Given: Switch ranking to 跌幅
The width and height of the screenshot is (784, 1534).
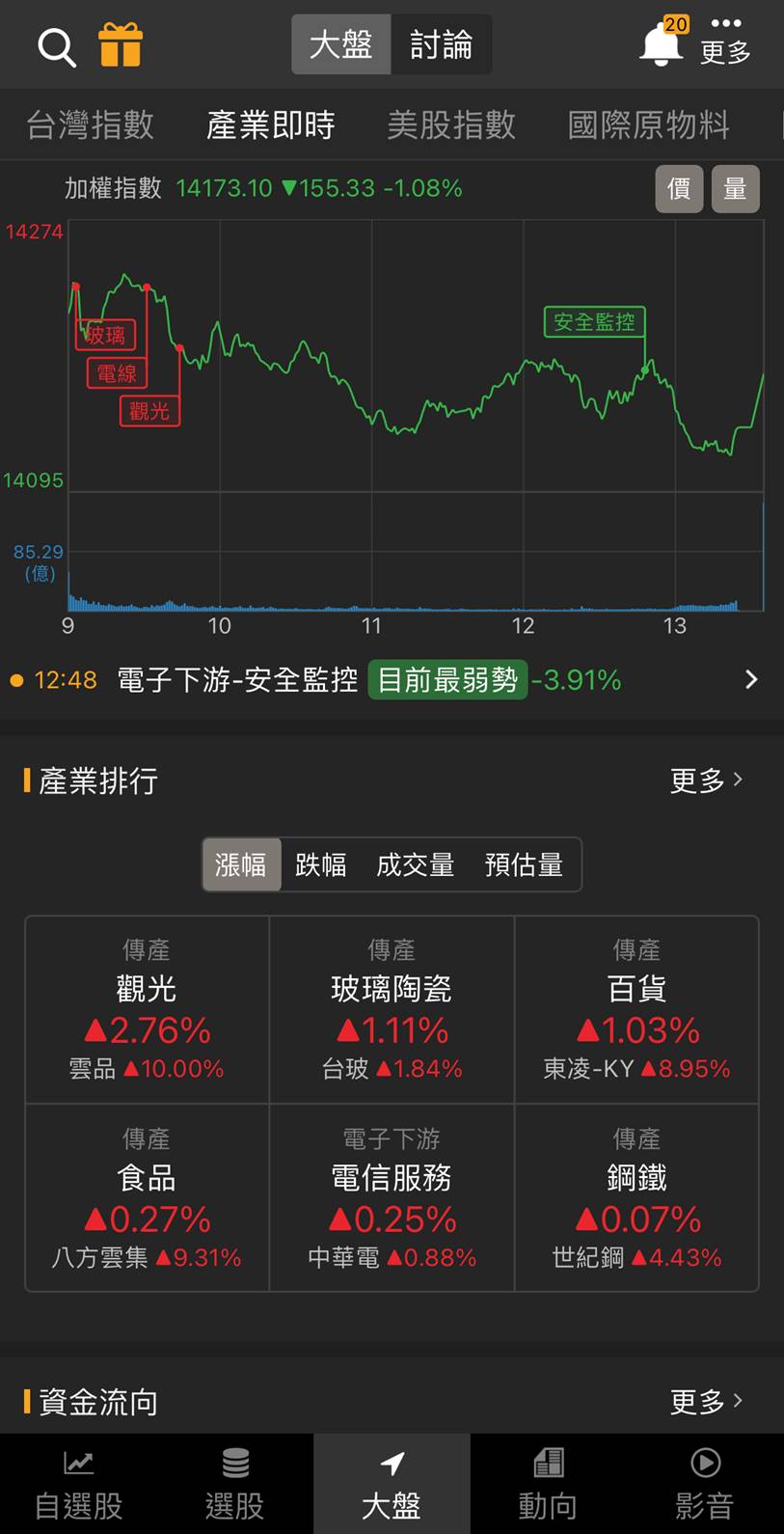Looking at the screenshot, I should (x=320, y=864).
